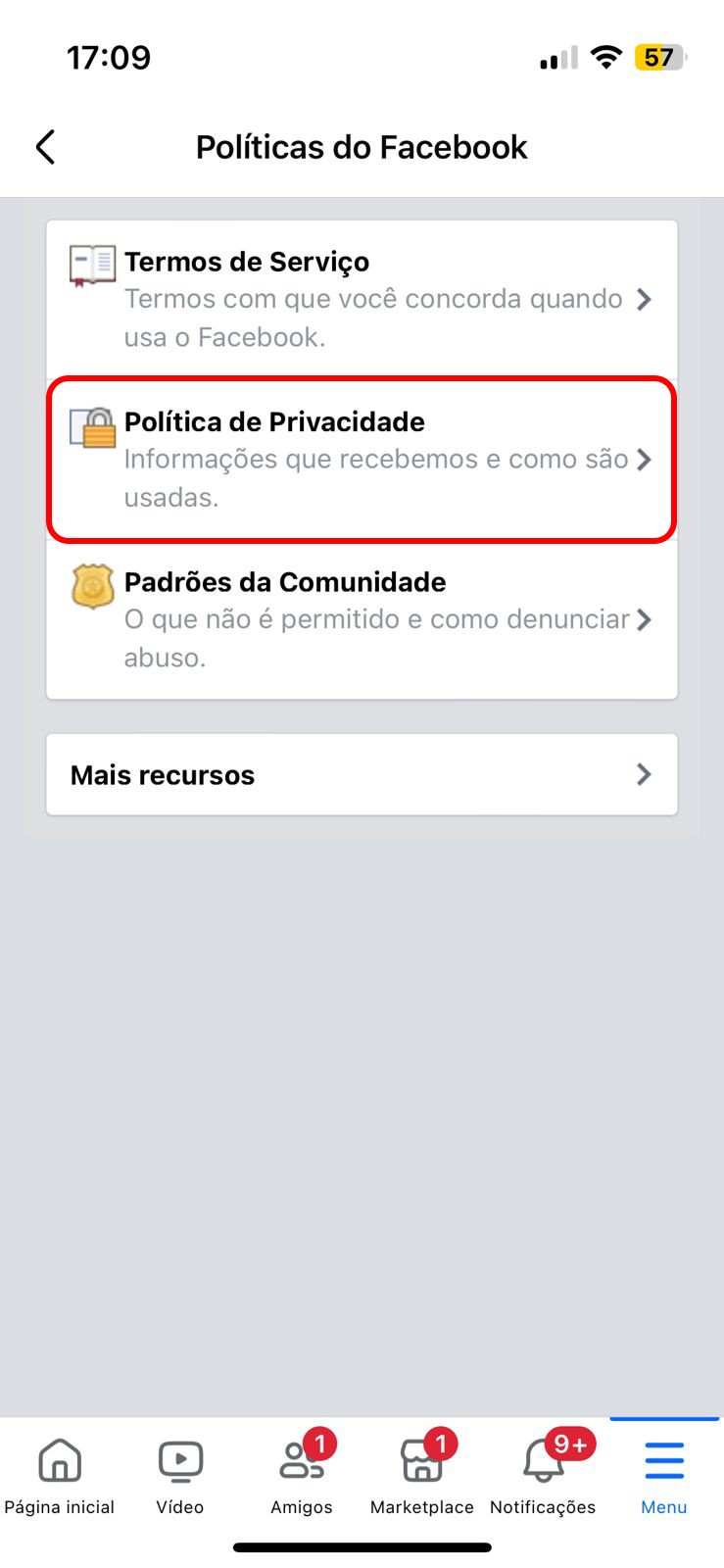Open Termos de Serviço

(362, 299)
